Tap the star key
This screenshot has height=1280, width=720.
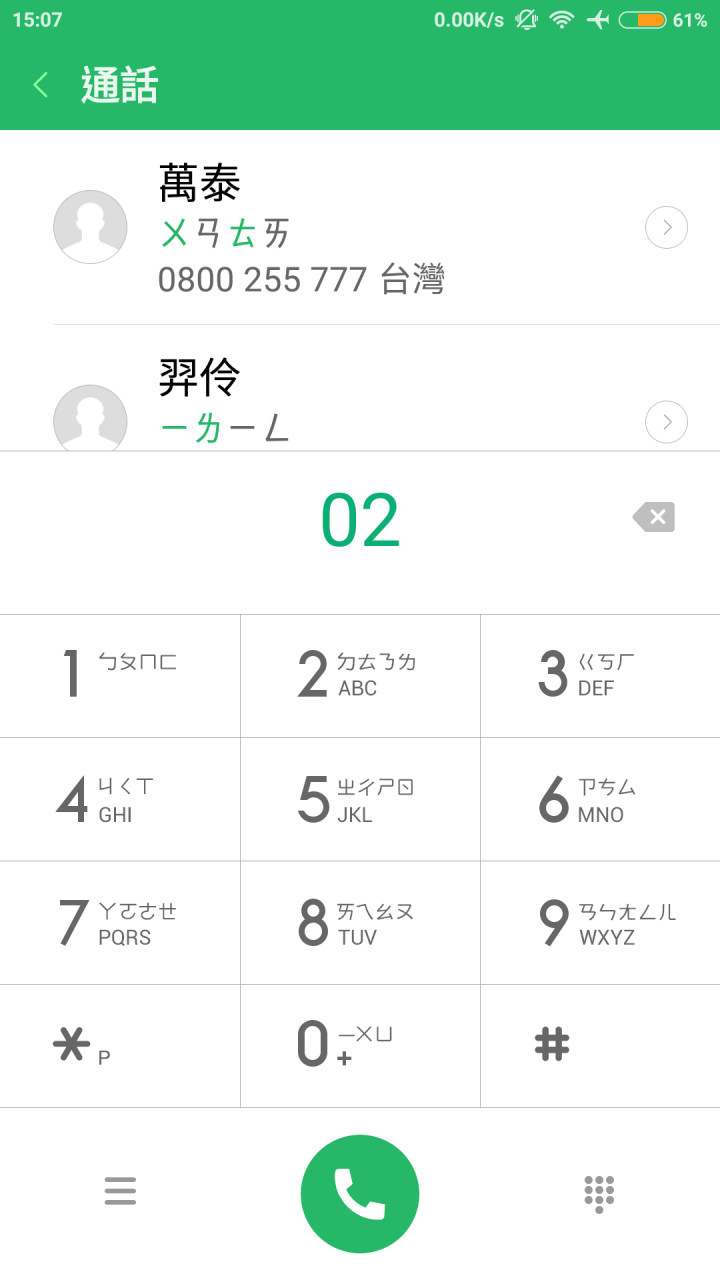point(120,1046)
